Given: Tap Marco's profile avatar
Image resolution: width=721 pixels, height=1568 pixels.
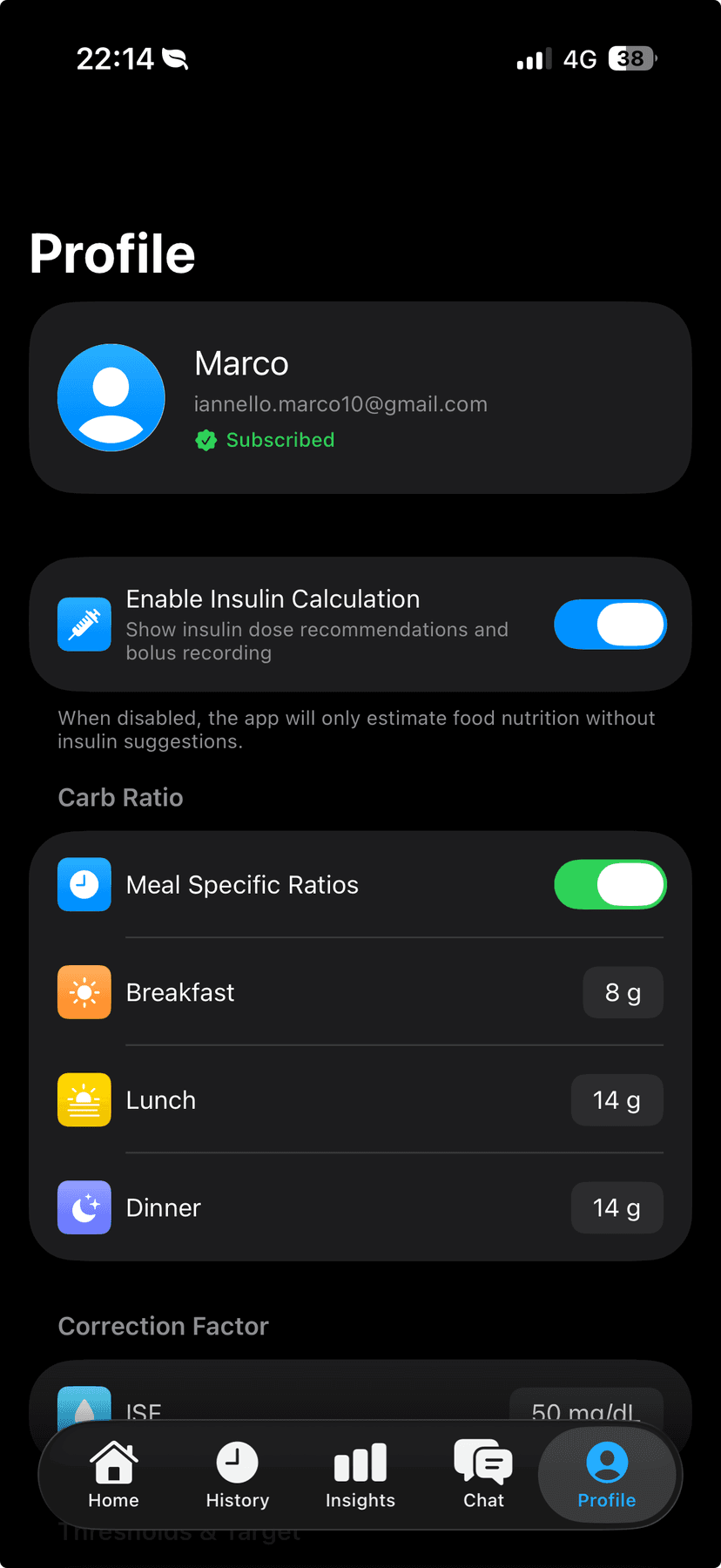Looking at the screenshot, I should [x=111, y=397].
